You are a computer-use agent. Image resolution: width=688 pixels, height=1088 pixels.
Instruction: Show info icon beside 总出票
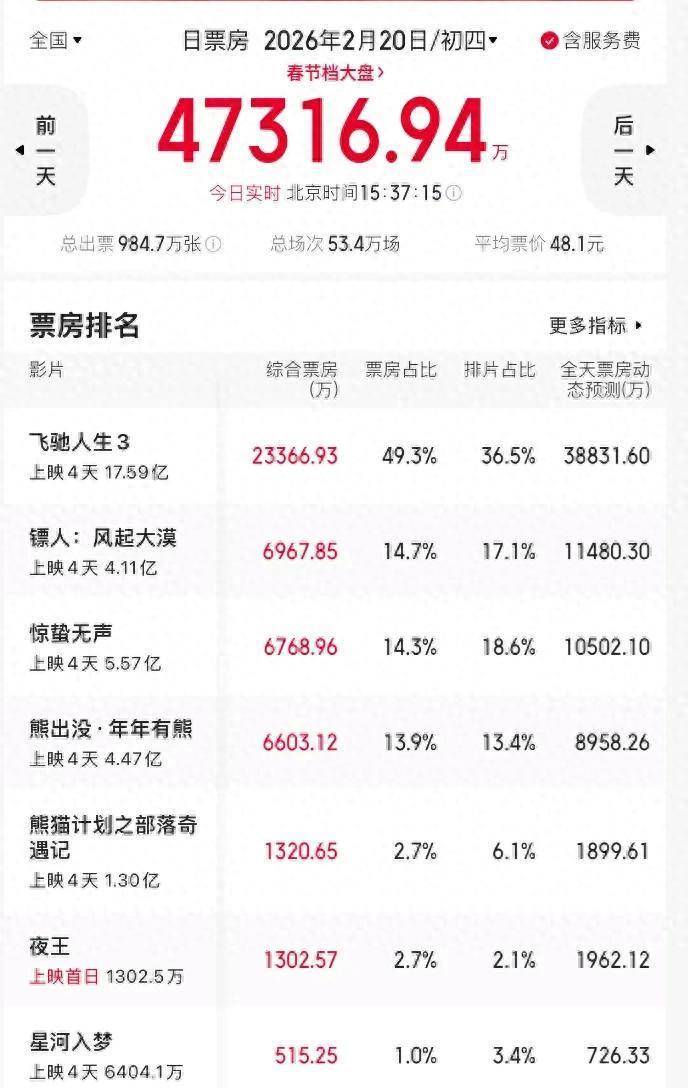(214, 244)
